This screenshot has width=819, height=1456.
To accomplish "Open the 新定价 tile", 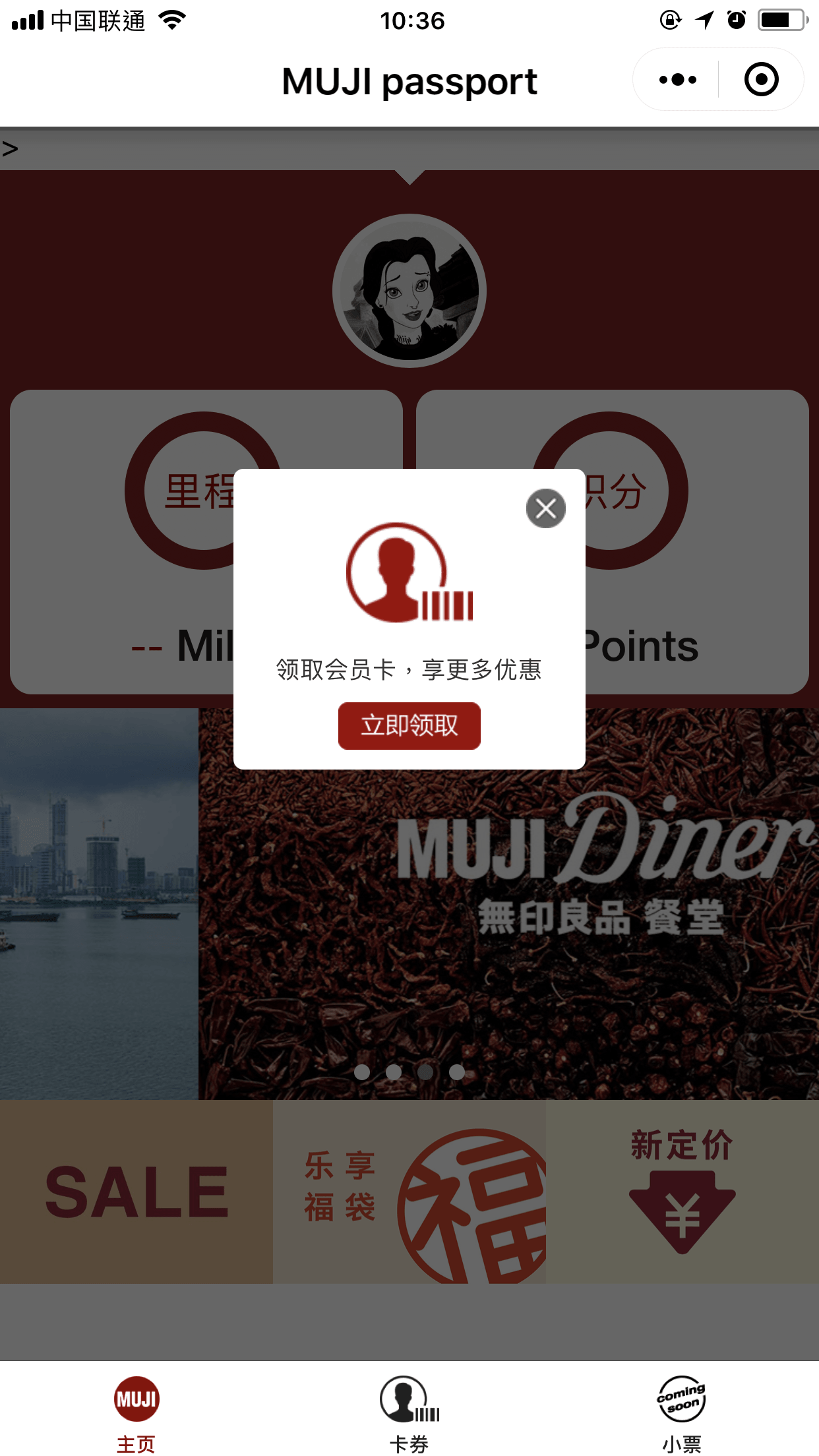I will (x=682, y=1191).
